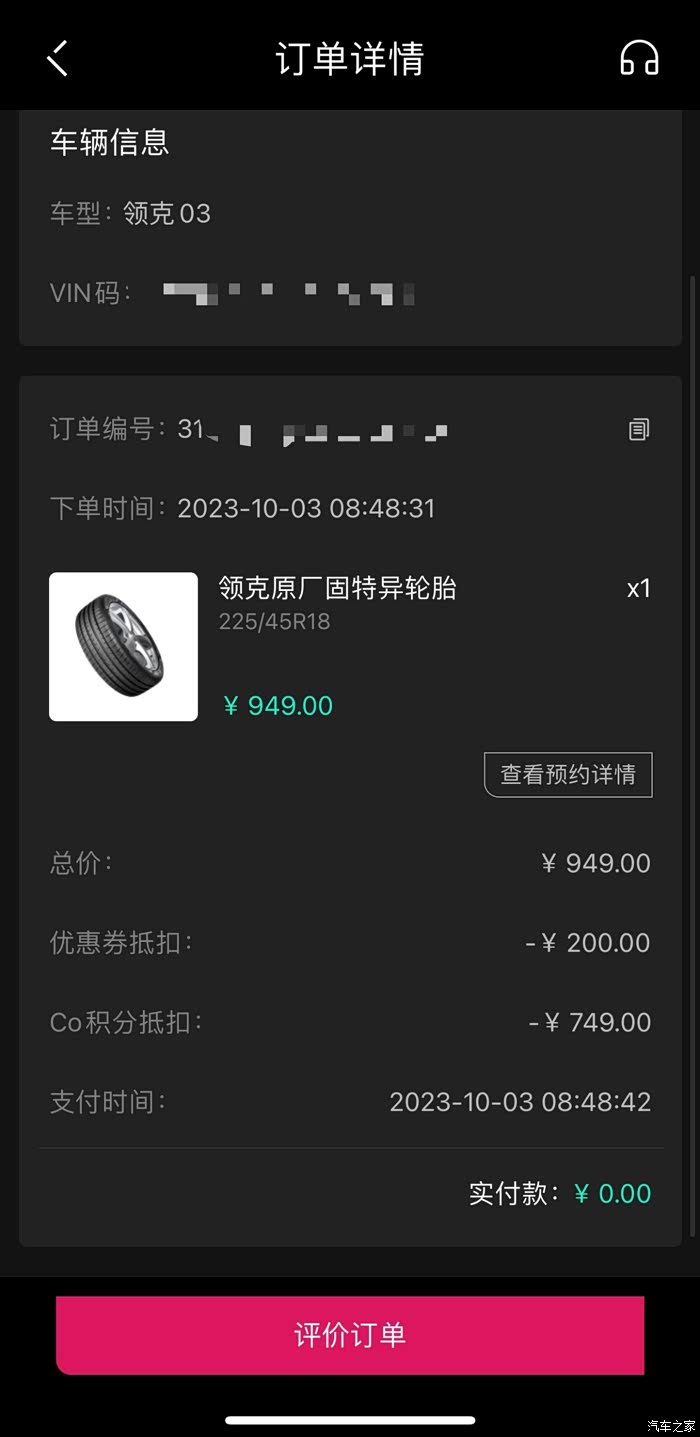The width and height of the screenshot is (700, 1437).
Task: Tap 查看预约详情 button
Action: coord(568,775)
